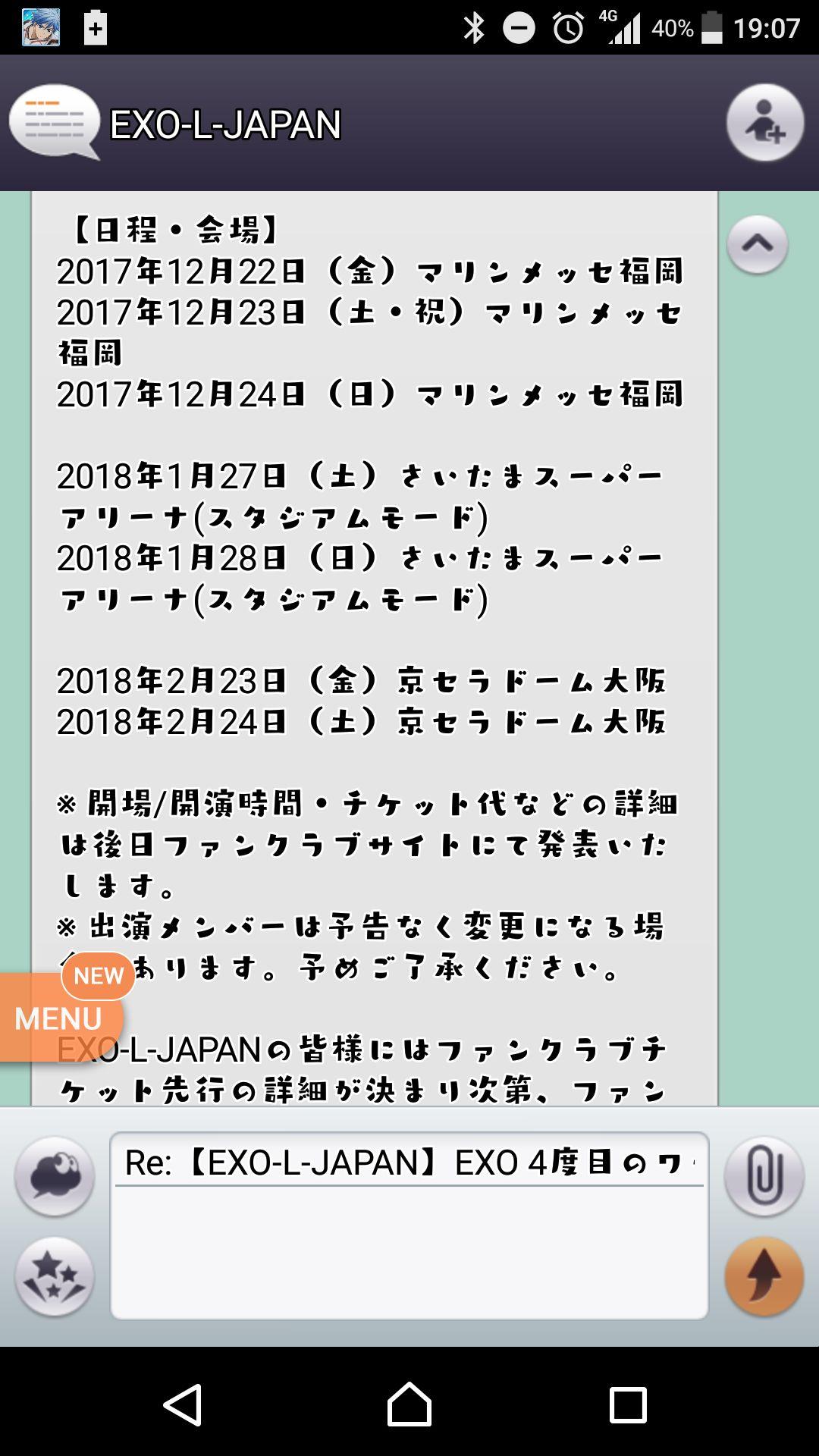Send the reply with the arrow button
Image resolution: width=819 pixels, height=1456 pixels.
(x=763, y=1276)
